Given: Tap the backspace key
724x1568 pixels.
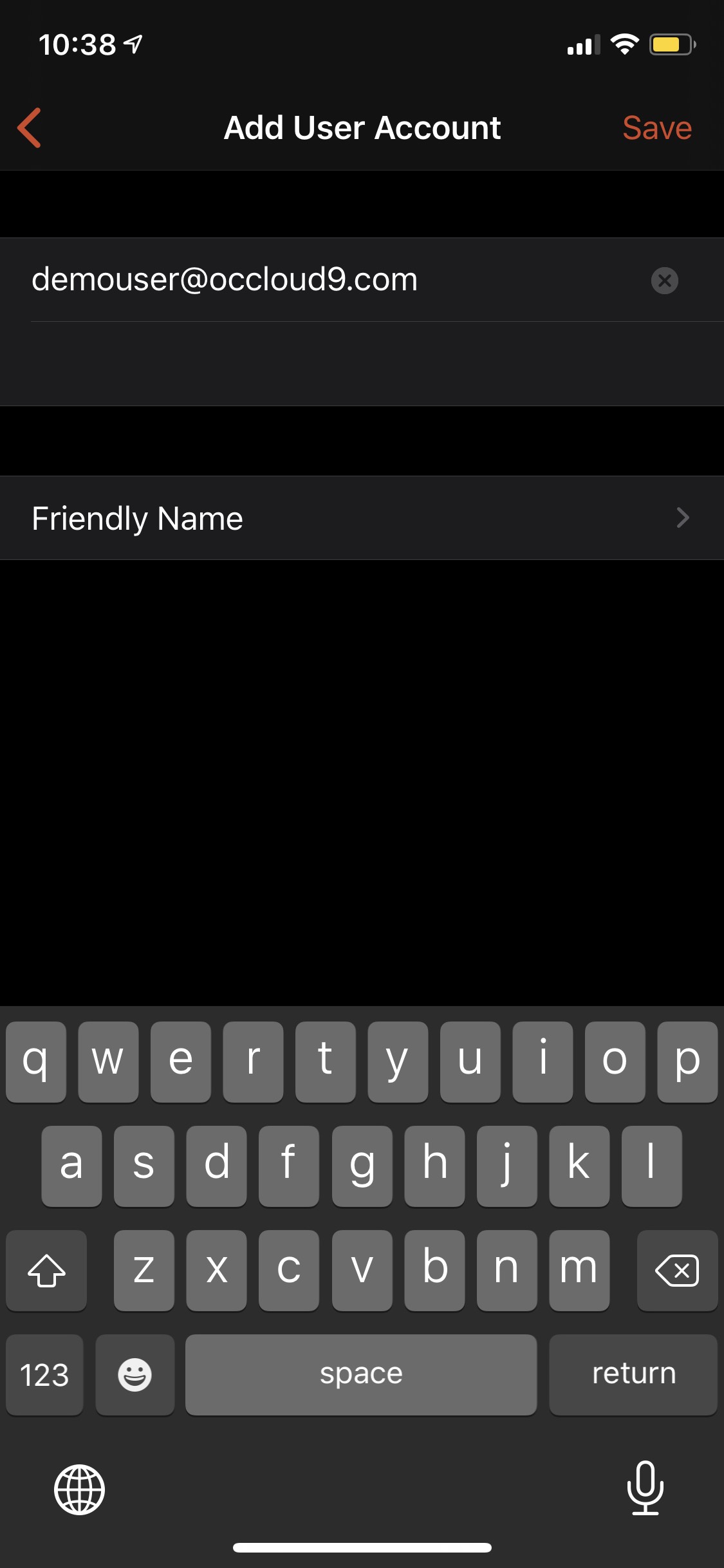Looking at the screenshot, I should click(677, 1271).
